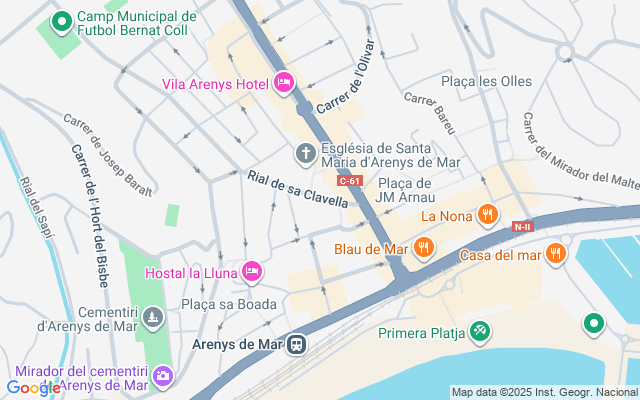The height and width of the screenshot is (400, 640).
Task: Tap the Camp Municipal de Futbol Bernat Coll marker
Action: [x=61, y=21]
